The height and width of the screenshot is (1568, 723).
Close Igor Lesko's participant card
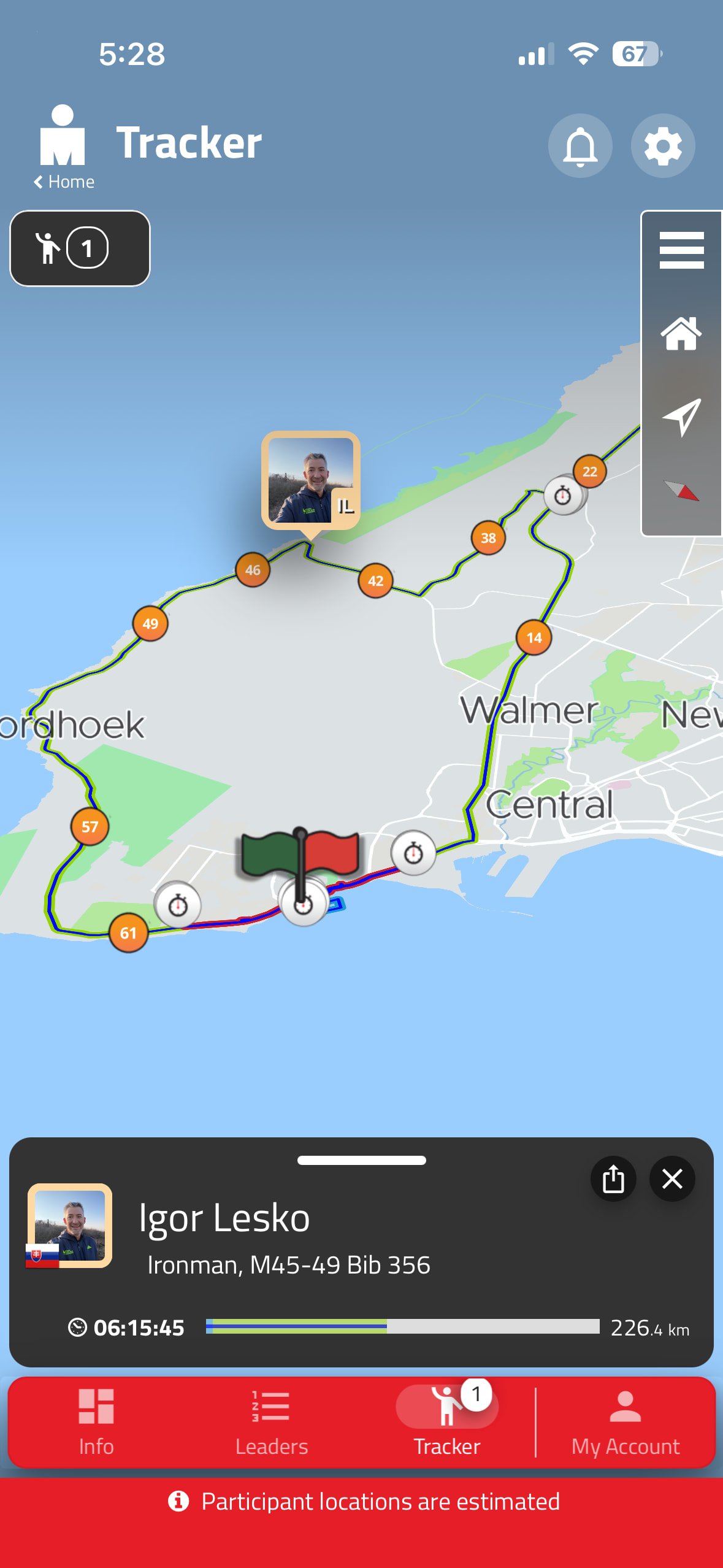[x=672, y=1178]
